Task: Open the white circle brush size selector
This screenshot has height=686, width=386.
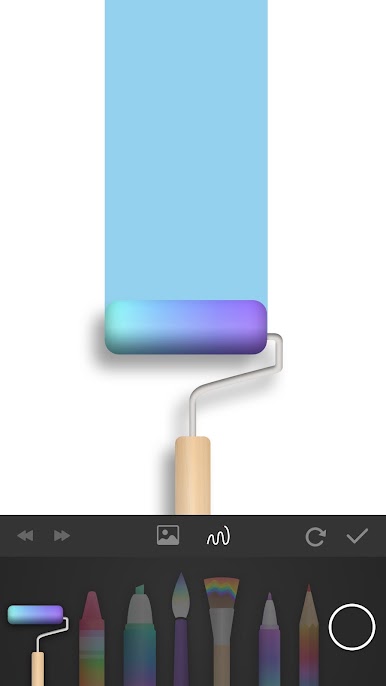Action: (x=352, y=627)
